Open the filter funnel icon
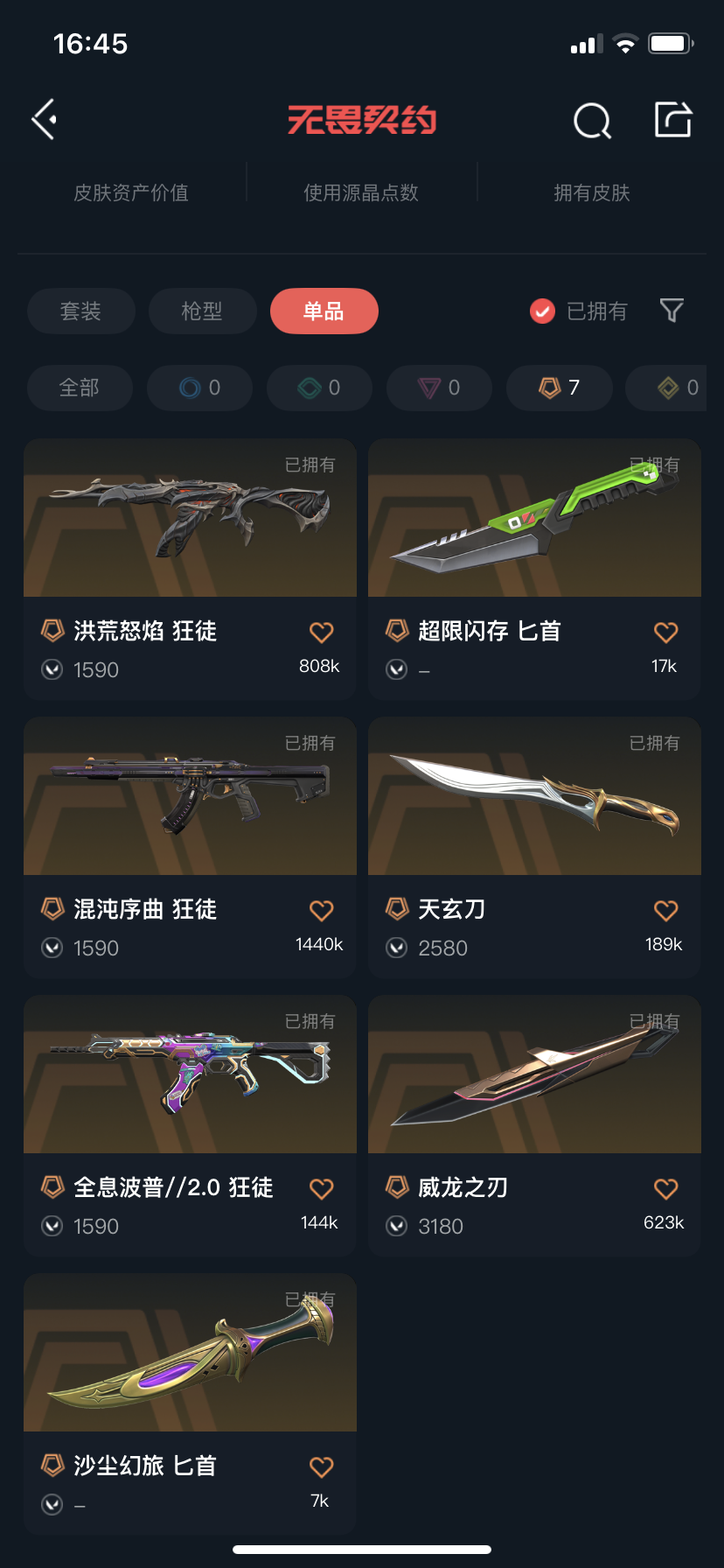This screenshot has width=724, height=1568. click(x=672, y=311)
